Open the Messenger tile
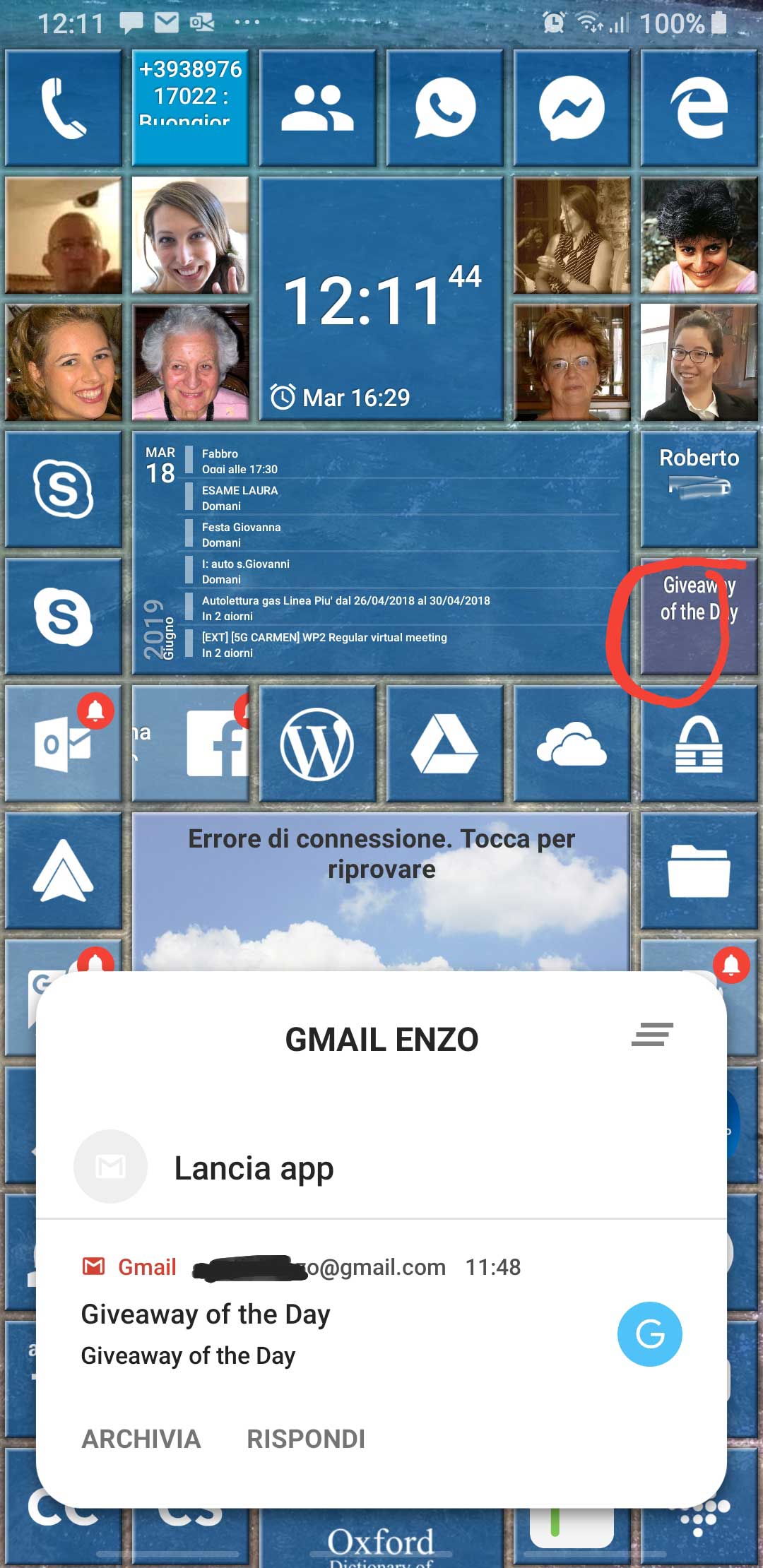Viewport: 763px width, 1568px height. [x=572, y=108]
